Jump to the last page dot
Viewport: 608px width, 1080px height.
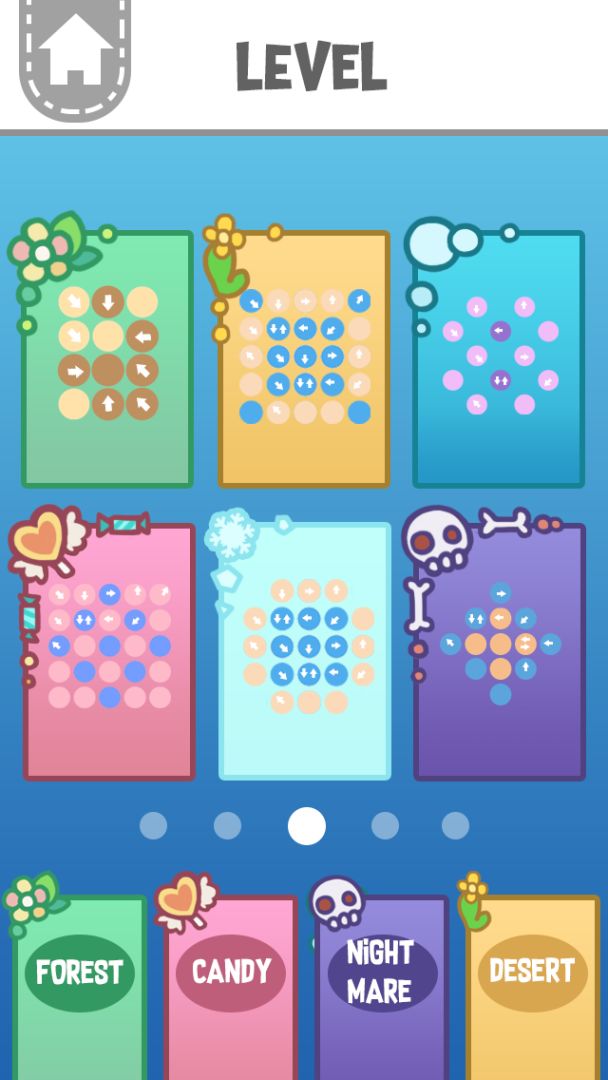(455, 826)
